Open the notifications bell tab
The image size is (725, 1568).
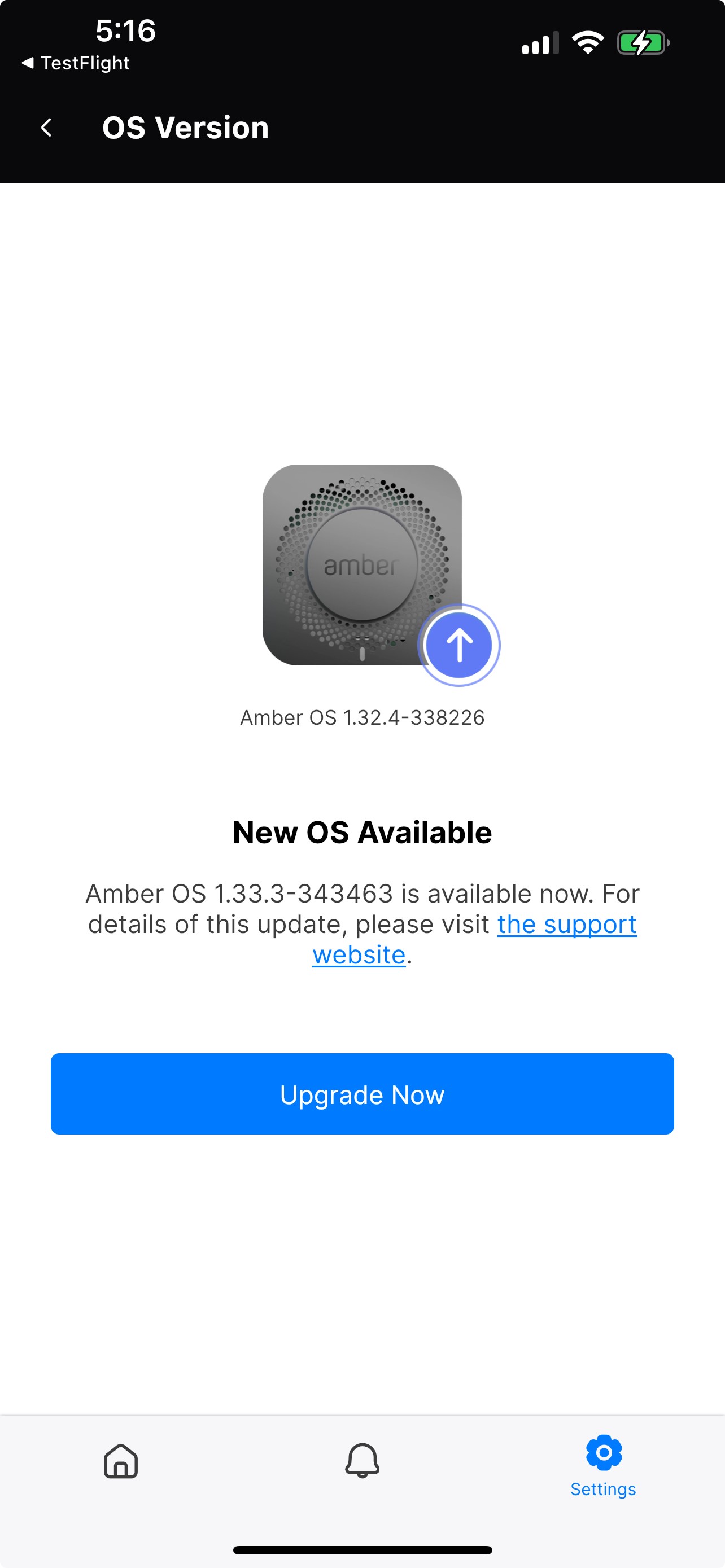pyautogui.click(x=362, y=1461)
